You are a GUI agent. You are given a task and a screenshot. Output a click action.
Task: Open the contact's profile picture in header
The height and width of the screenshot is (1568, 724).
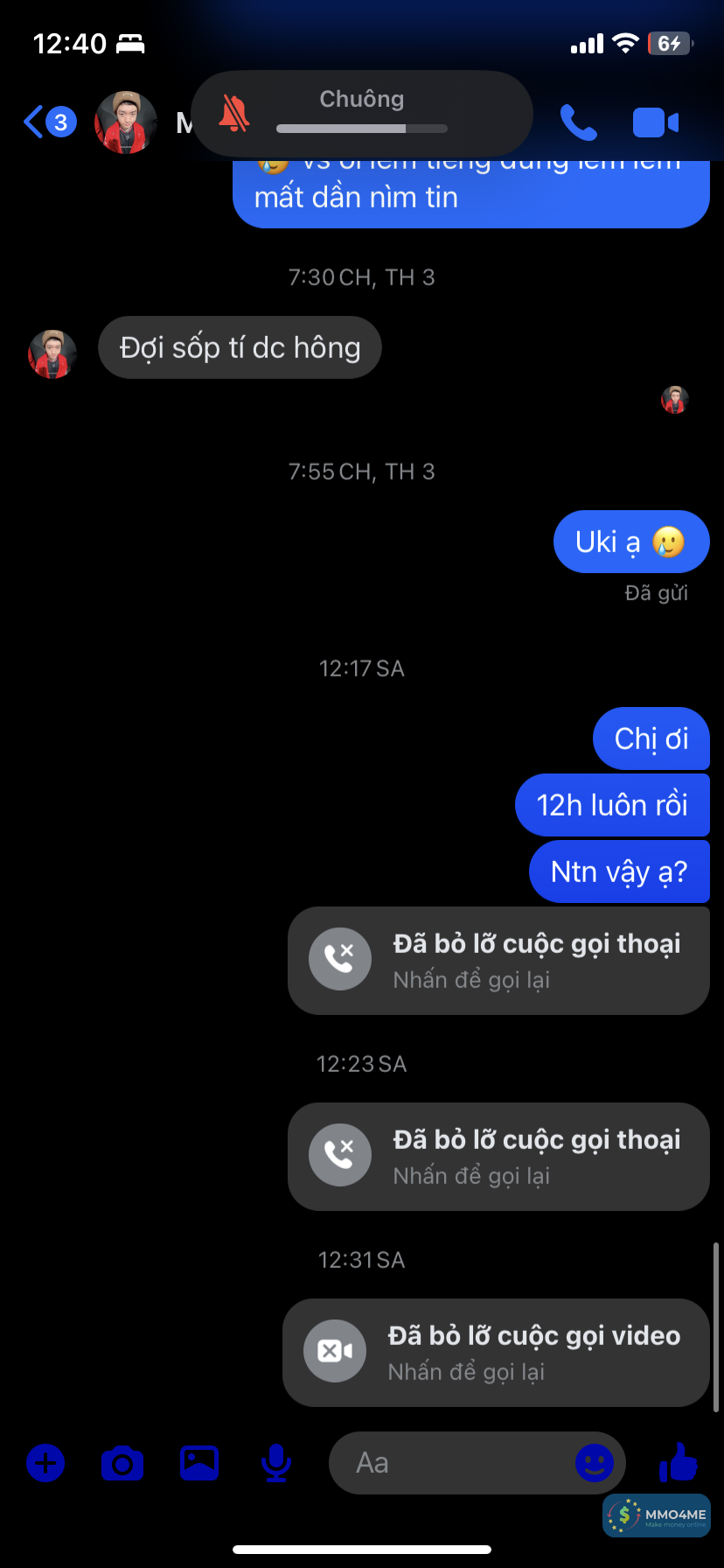pyautogui.click(x=126, y=122)
